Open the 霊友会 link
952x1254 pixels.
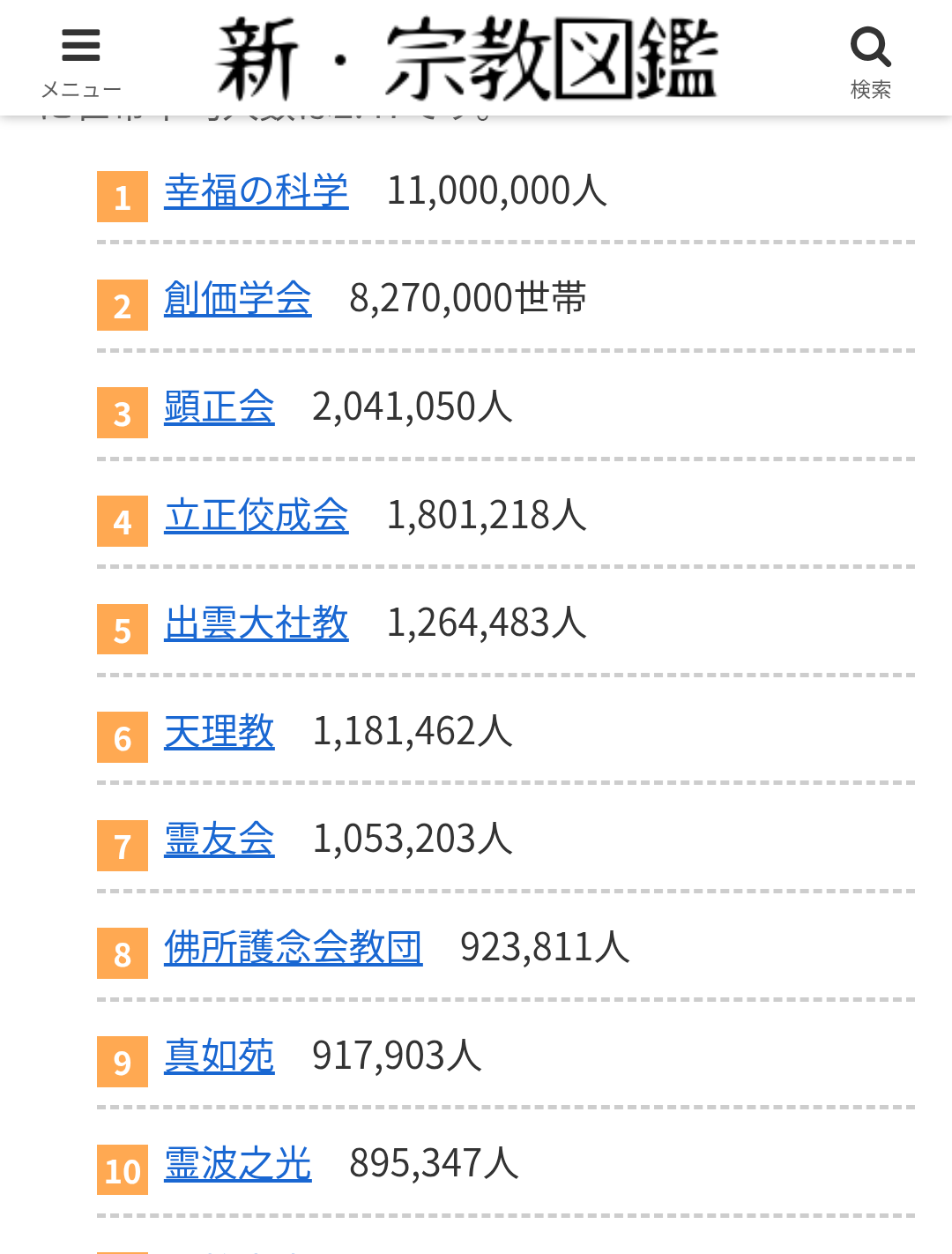[219, 840]
